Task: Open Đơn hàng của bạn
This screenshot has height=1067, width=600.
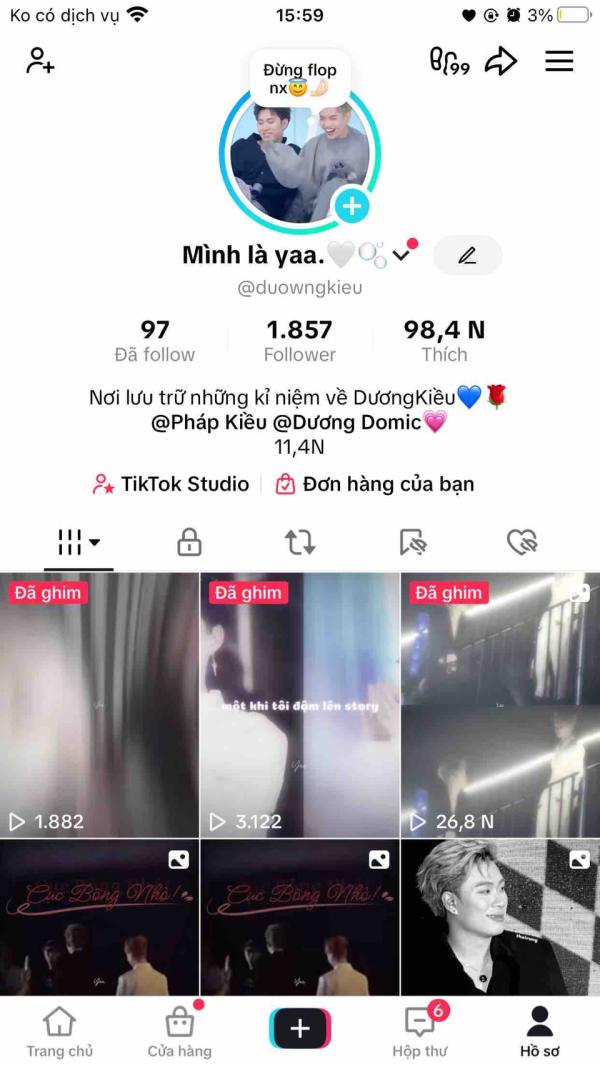Action: [x=374, y=484]
